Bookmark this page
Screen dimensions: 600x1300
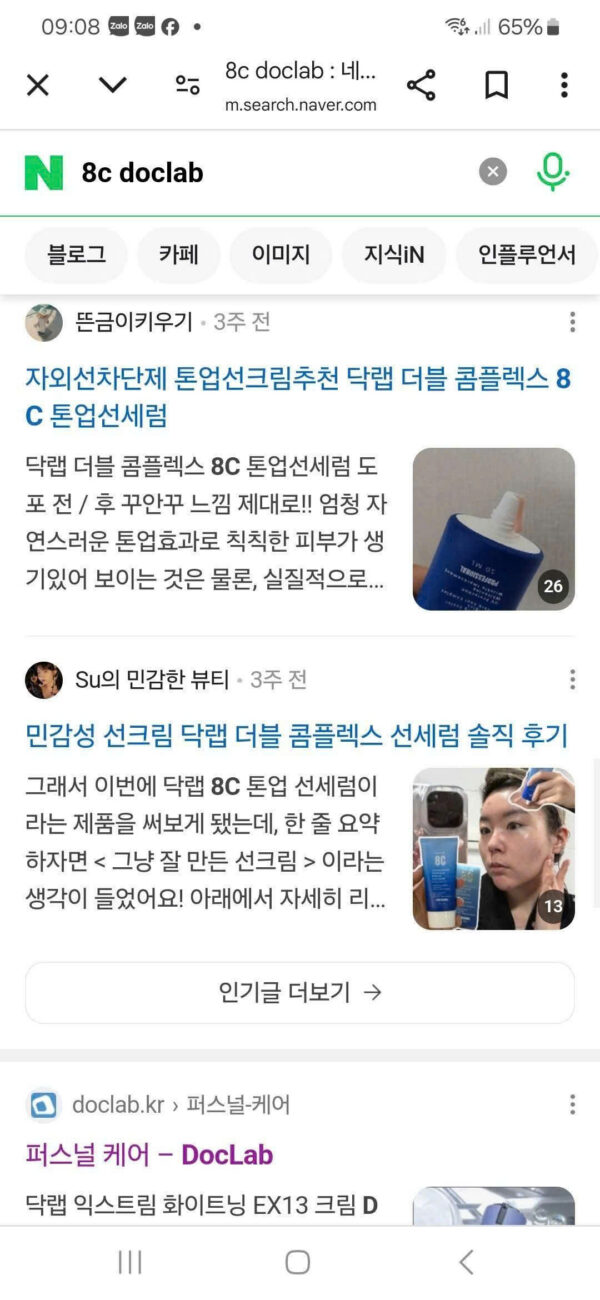[x=496, y=86]
